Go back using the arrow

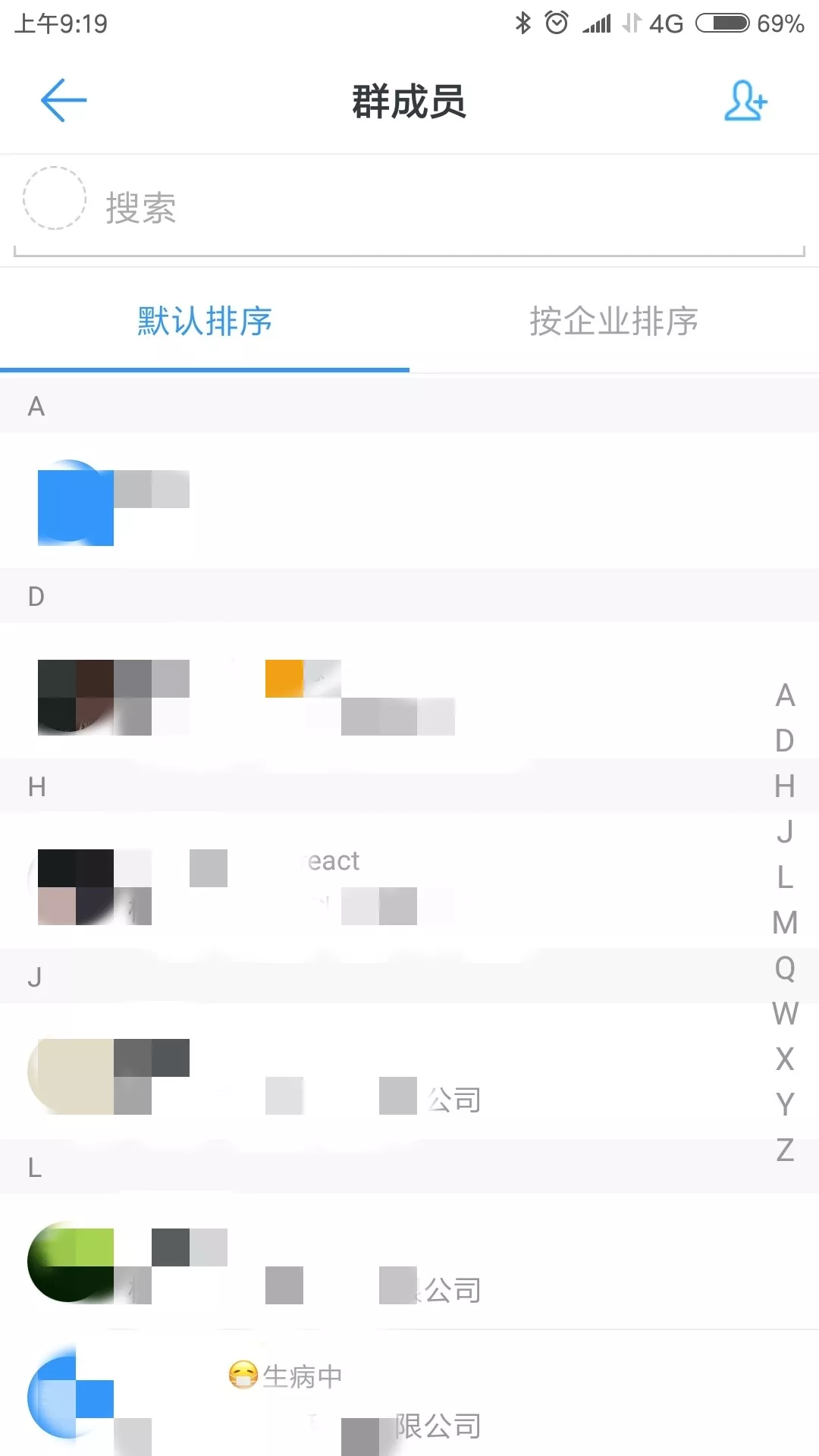pos(64,100)
